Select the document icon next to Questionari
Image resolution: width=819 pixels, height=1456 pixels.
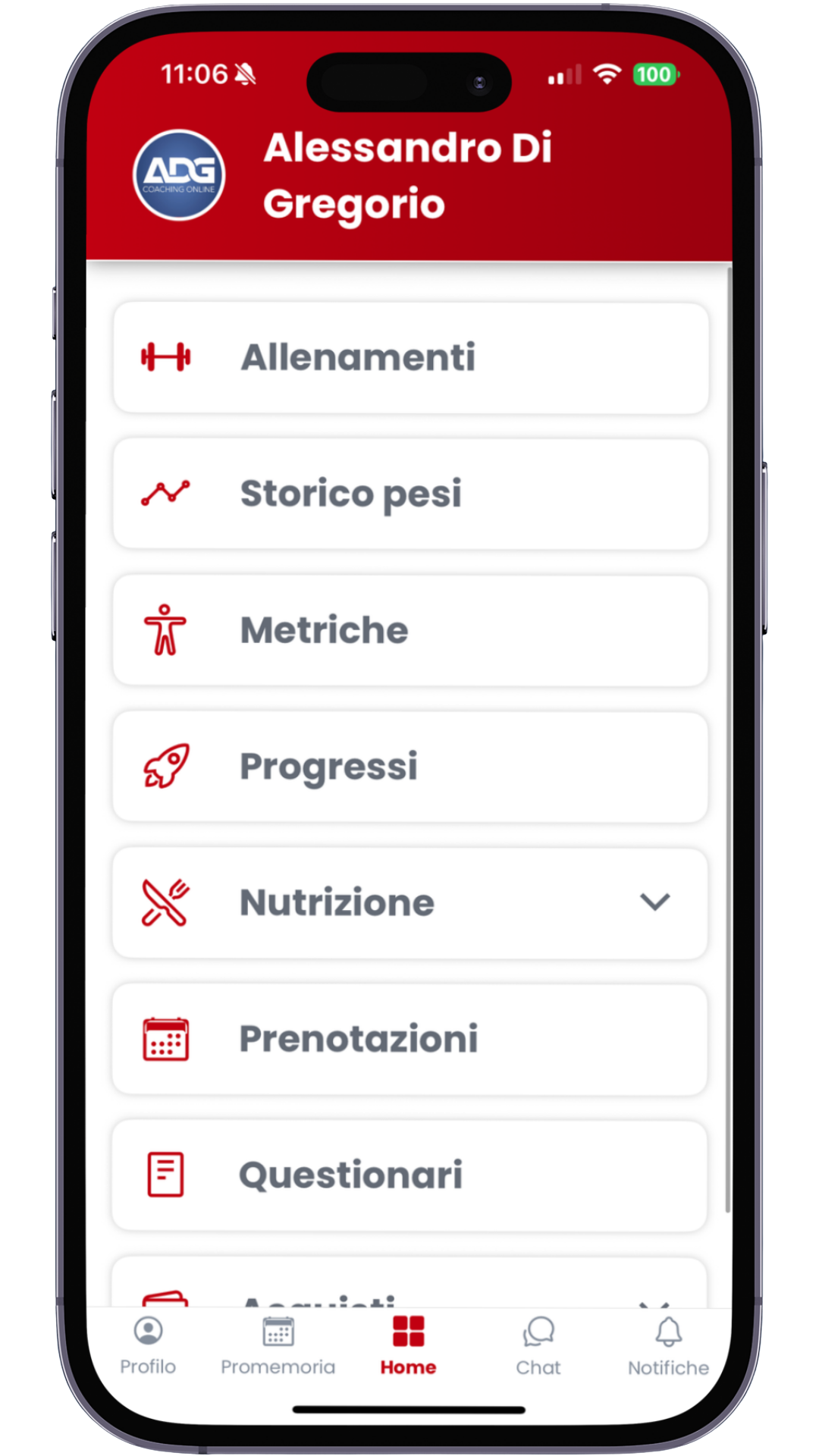(166, 1174)
